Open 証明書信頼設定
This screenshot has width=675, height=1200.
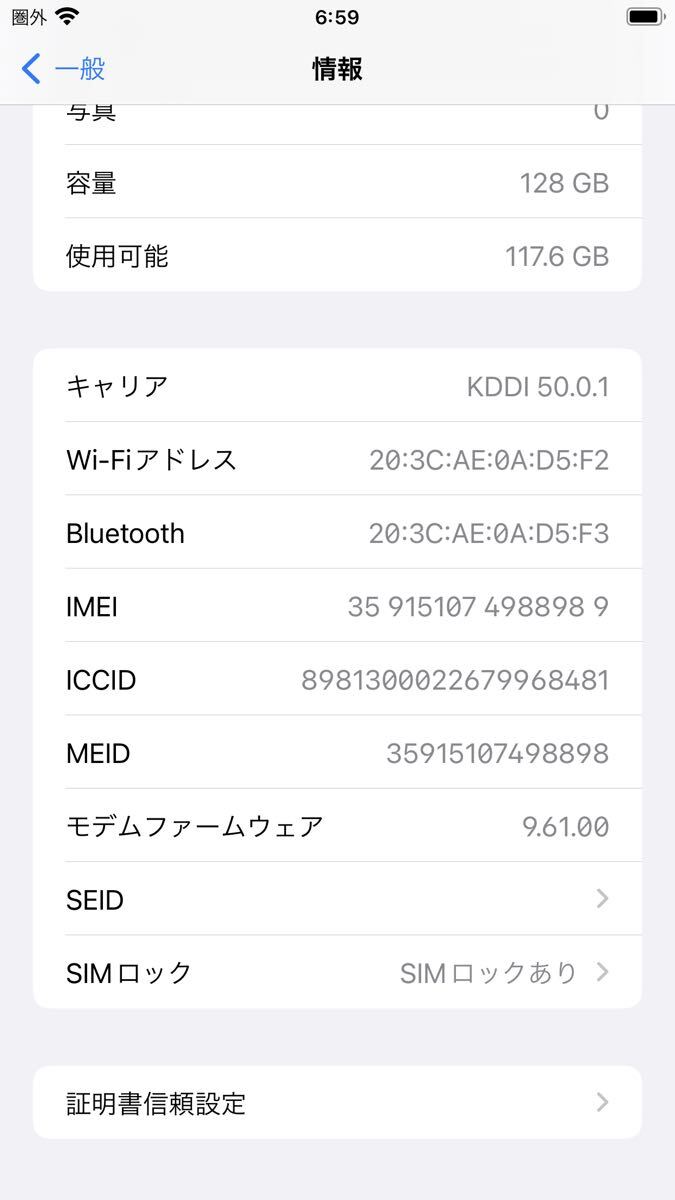(337, 1103)
